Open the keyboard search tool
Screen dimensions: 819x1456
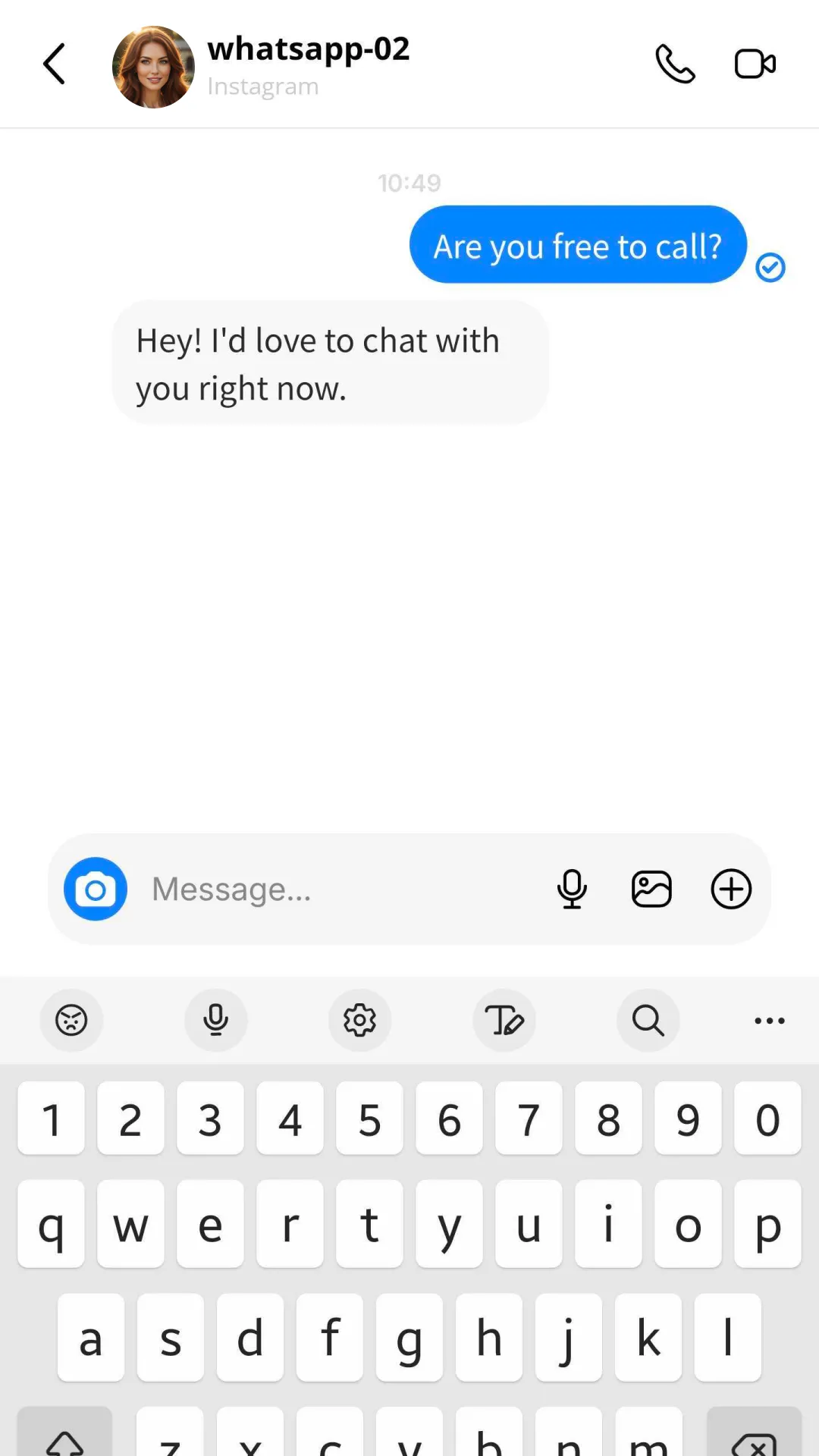[648, 1020]
